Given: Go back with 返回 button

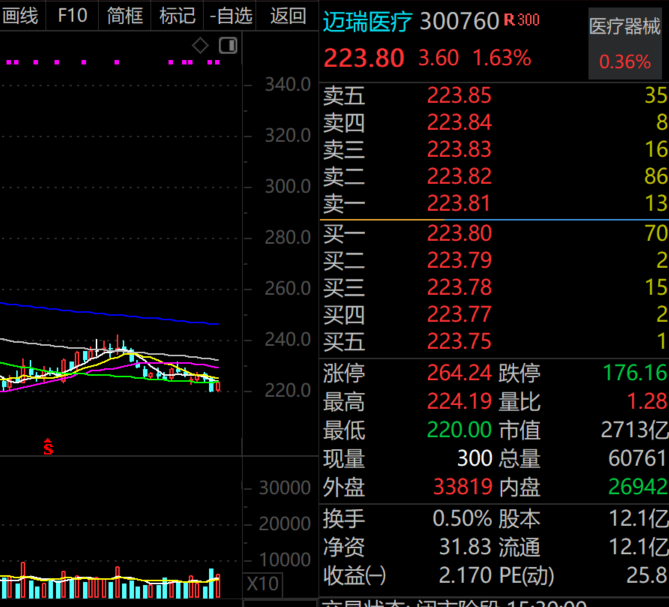Looking at the screenshot, I should tap(288, 16).
